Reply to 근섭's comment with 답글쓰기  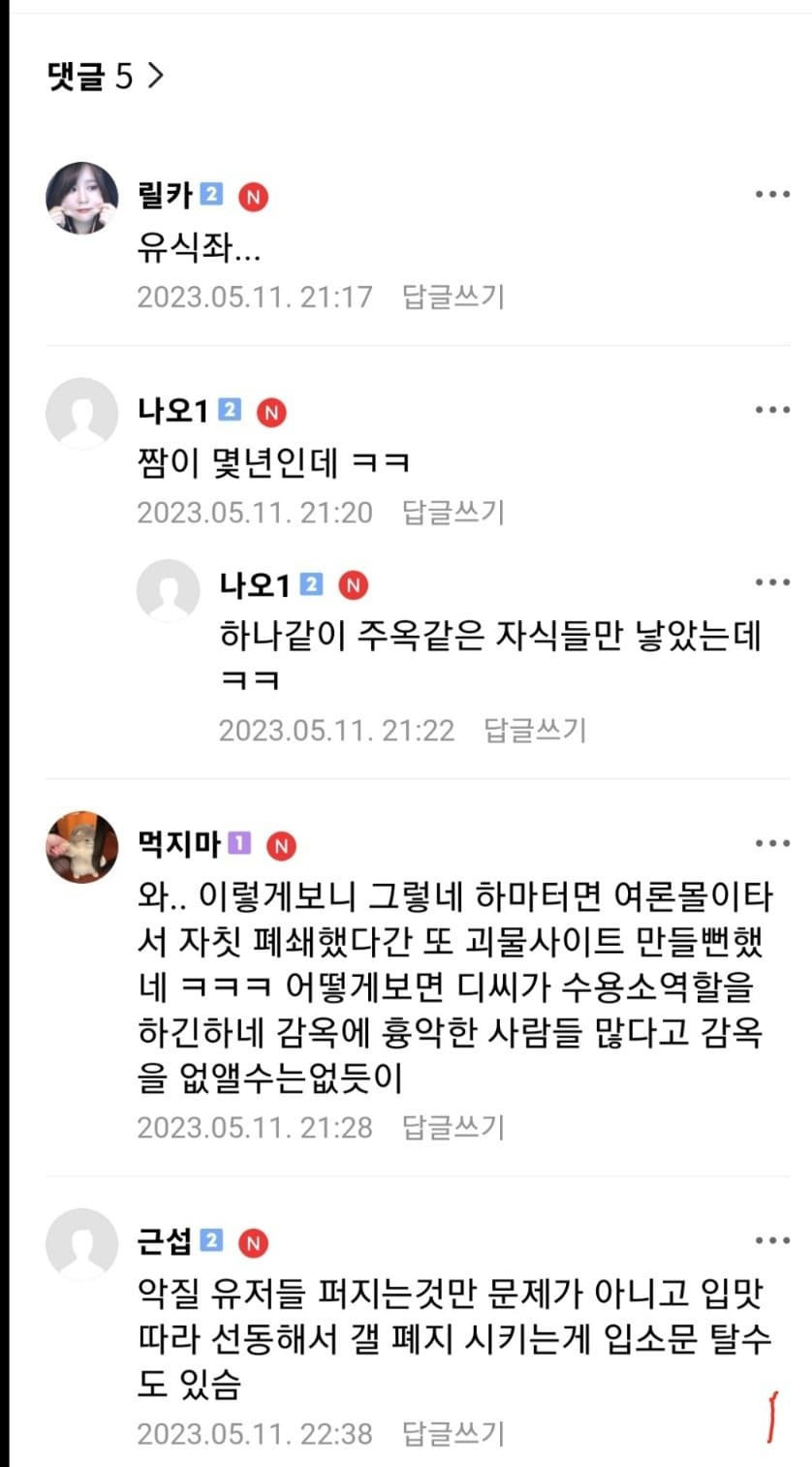tap(453, 1433)
